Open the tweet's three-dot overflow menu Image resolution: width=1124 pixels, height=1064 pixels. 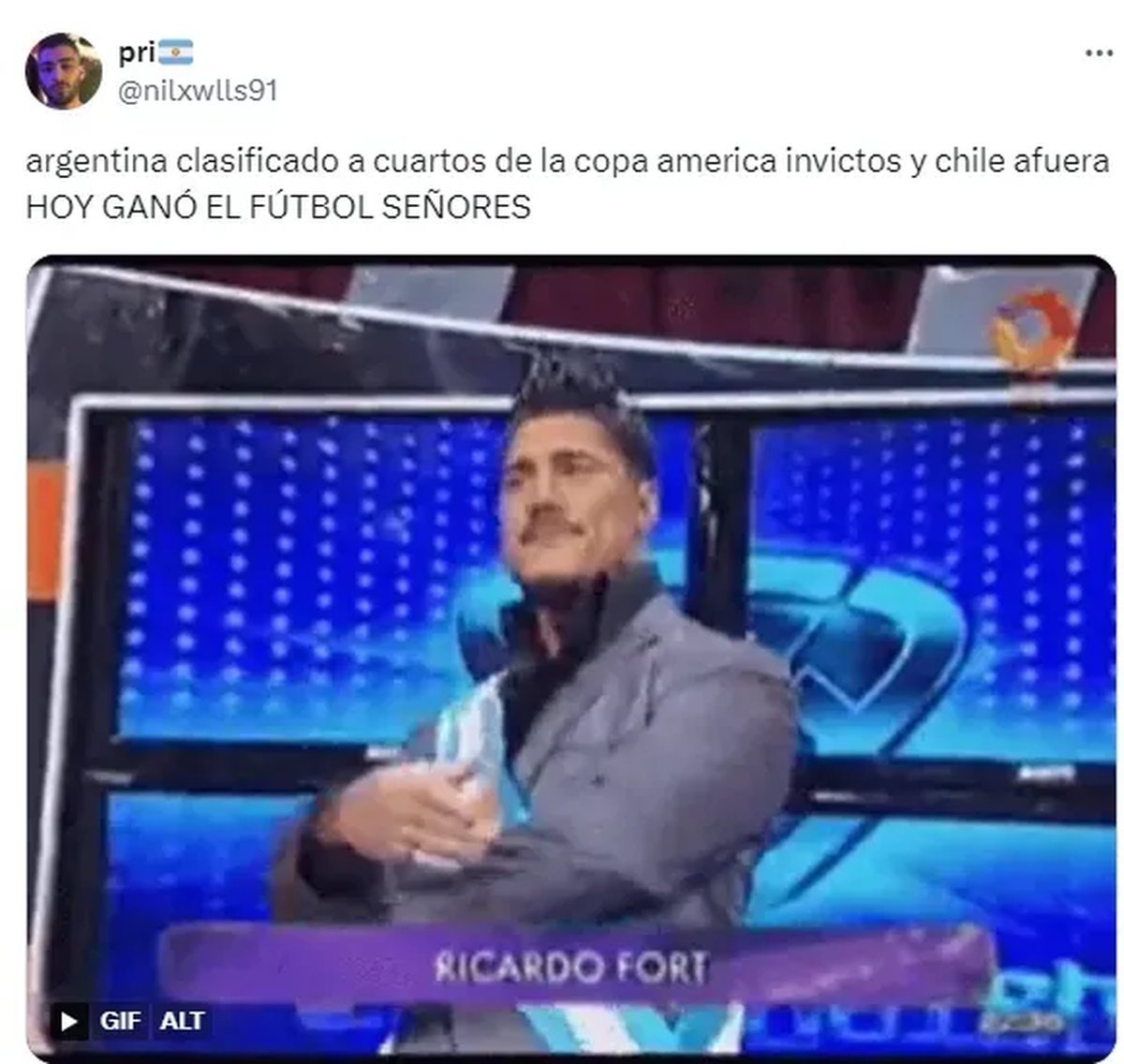(x=1098, y=53)
